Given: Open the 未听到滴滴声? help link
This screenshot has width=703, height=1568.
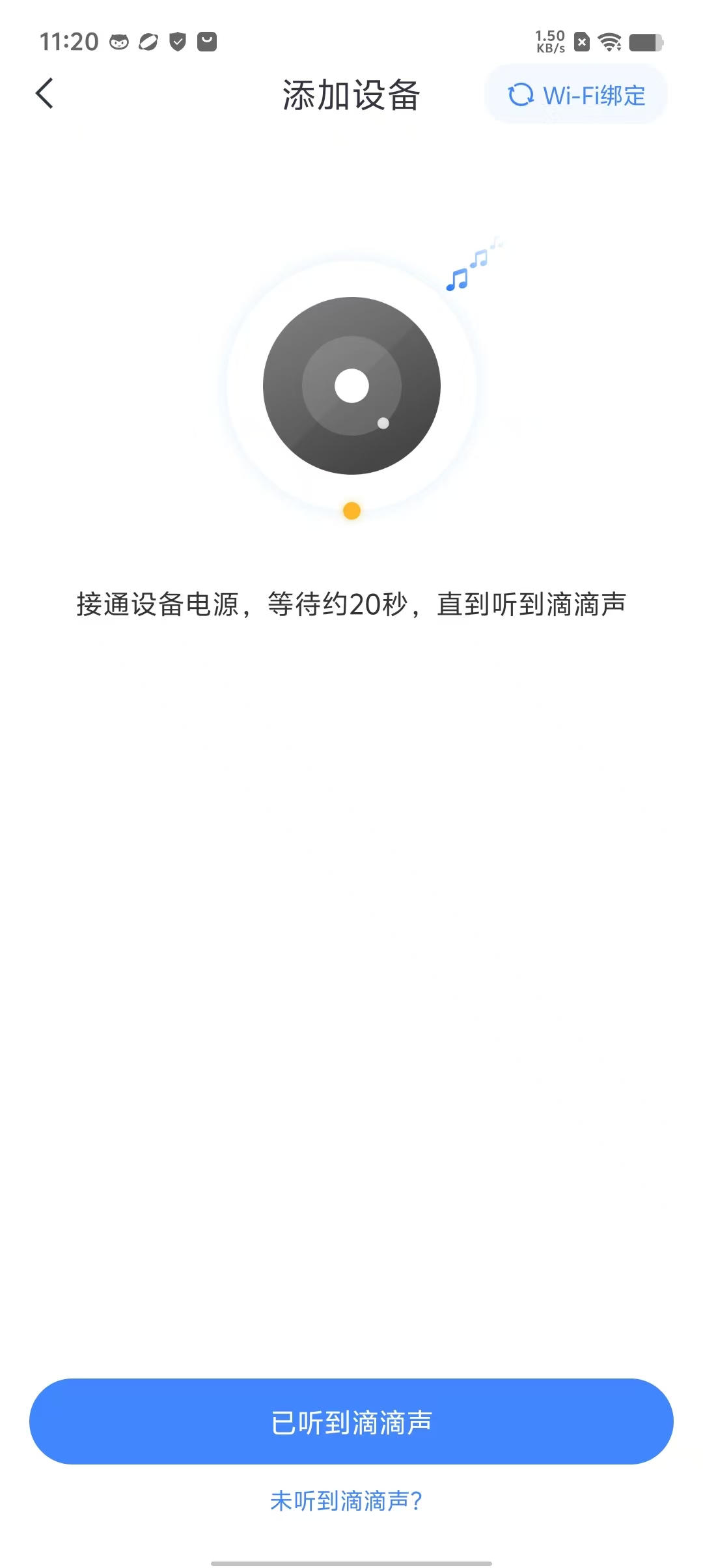Looking at the screenshot, I should pyautogui.click(x=346, y=1501).
